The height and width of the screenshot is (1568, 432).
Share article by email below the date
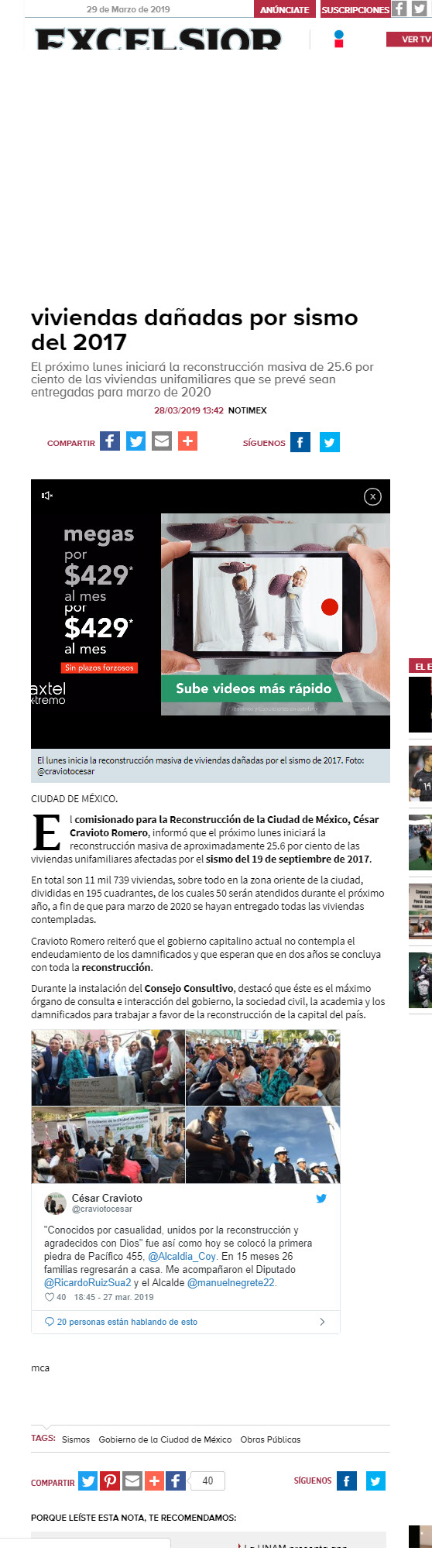point(161,441)
